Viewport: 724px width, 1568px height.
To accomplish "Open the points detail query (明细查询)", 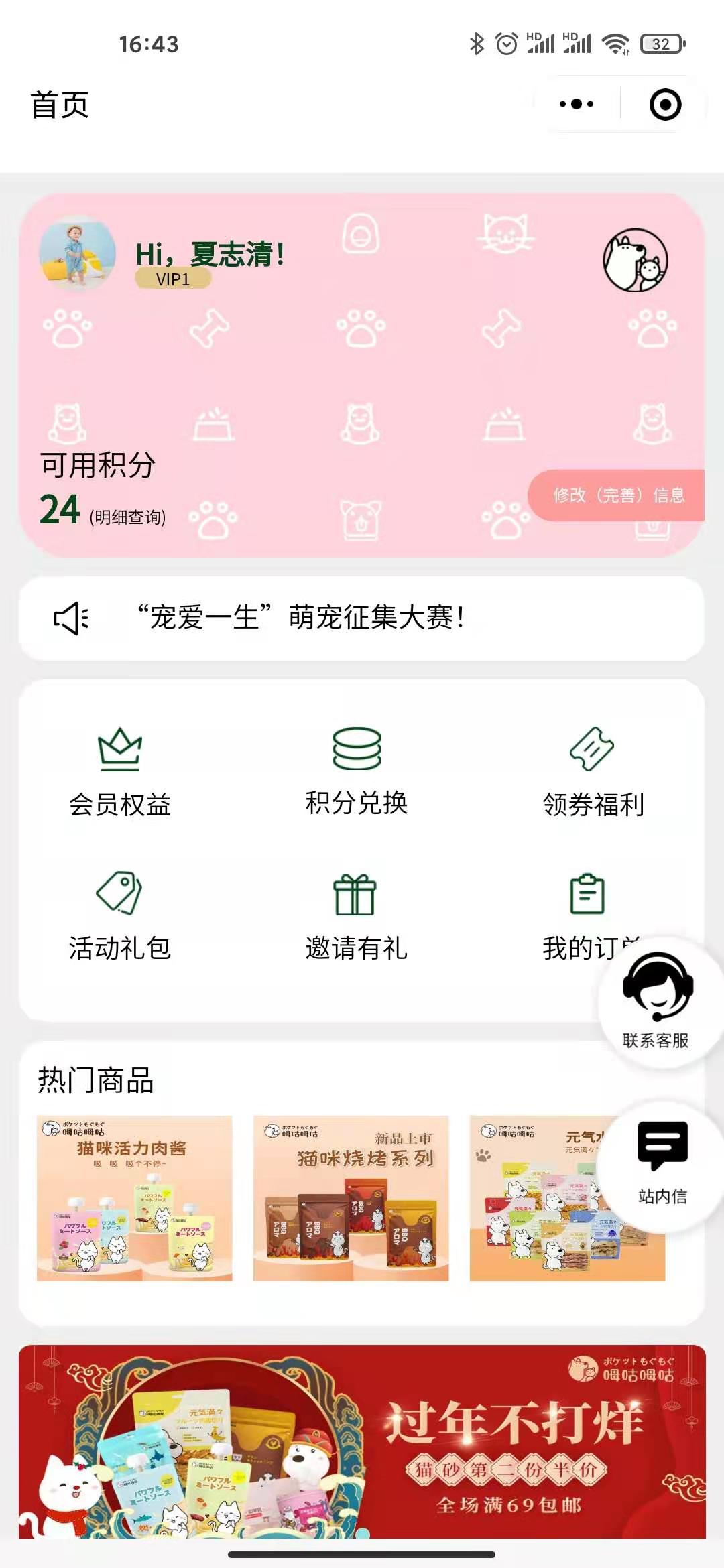I will [127, 517].
